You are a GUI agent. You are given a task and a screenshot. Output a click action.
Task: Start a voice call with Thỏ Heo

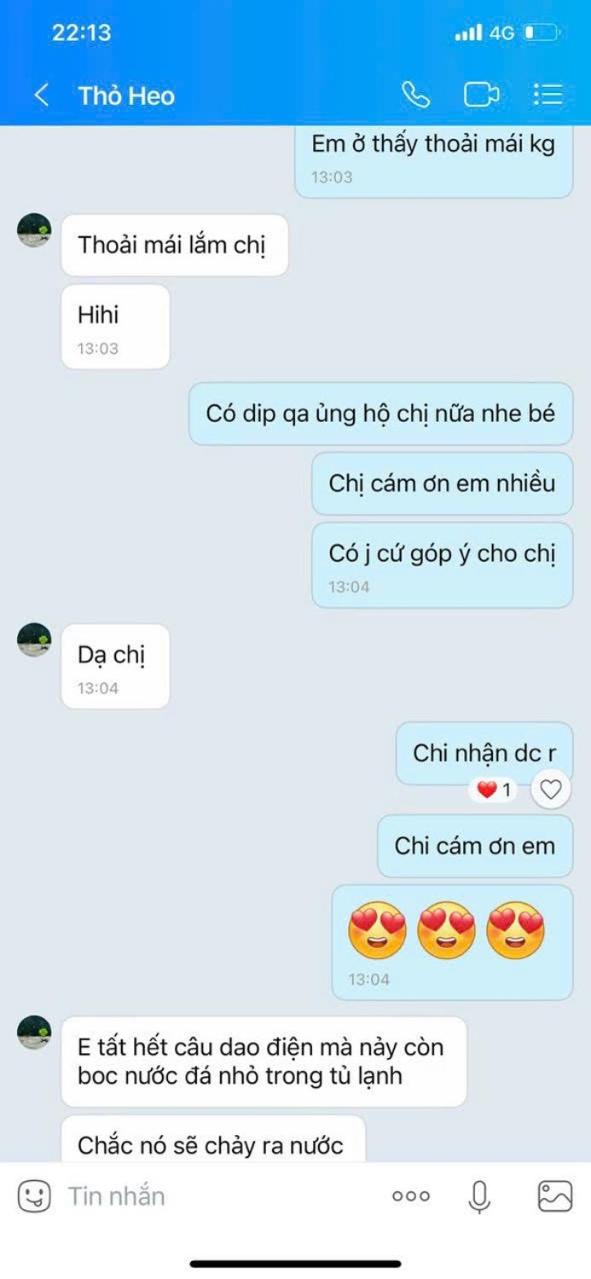coord(415,95)
